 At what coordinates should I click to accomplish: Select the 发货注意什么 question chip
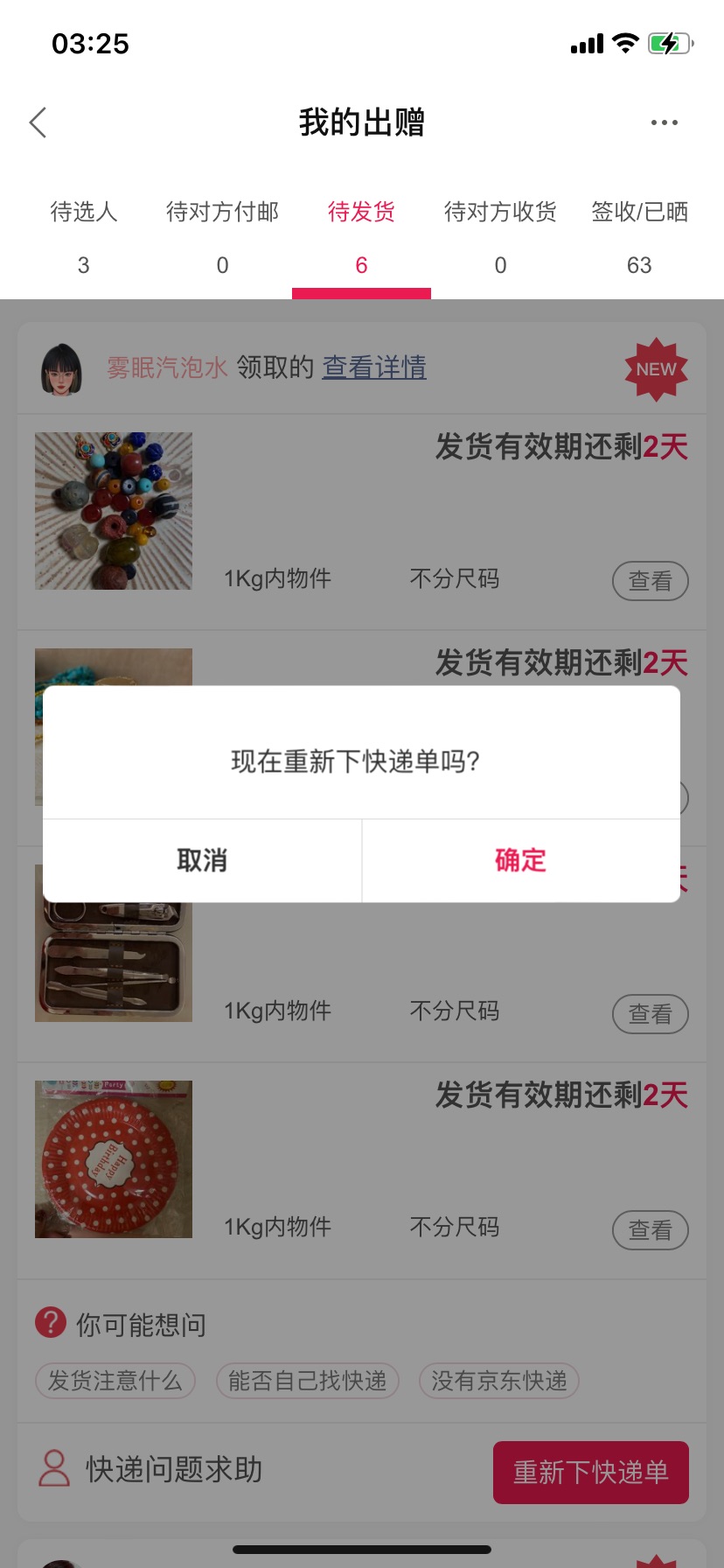115,1381
